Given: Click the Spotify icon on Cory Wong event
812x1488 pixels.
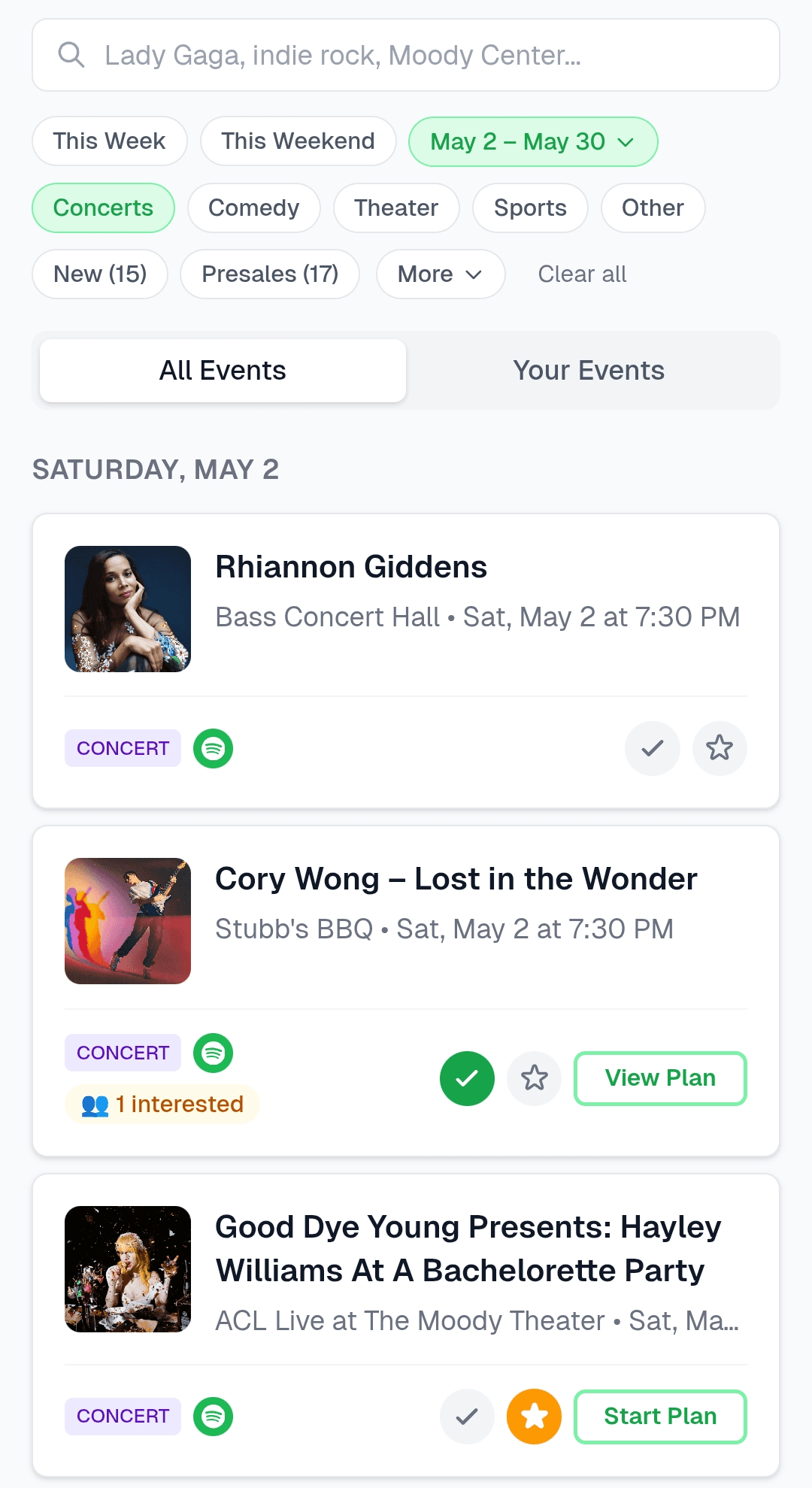Looking at the screenshot, I should [x=214, y=1053].
